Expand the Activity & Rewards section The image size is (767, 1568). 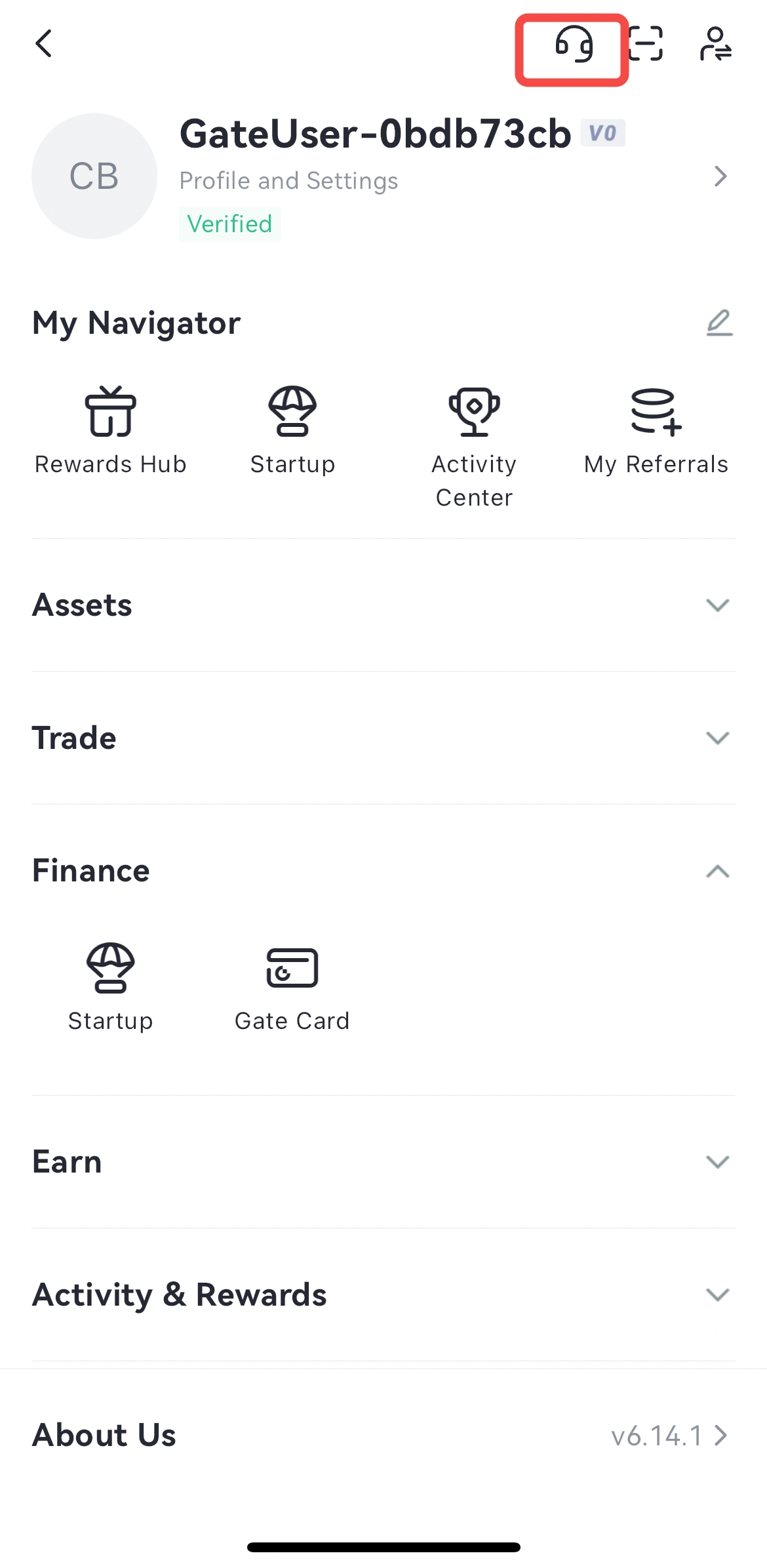click(717, 1295)
